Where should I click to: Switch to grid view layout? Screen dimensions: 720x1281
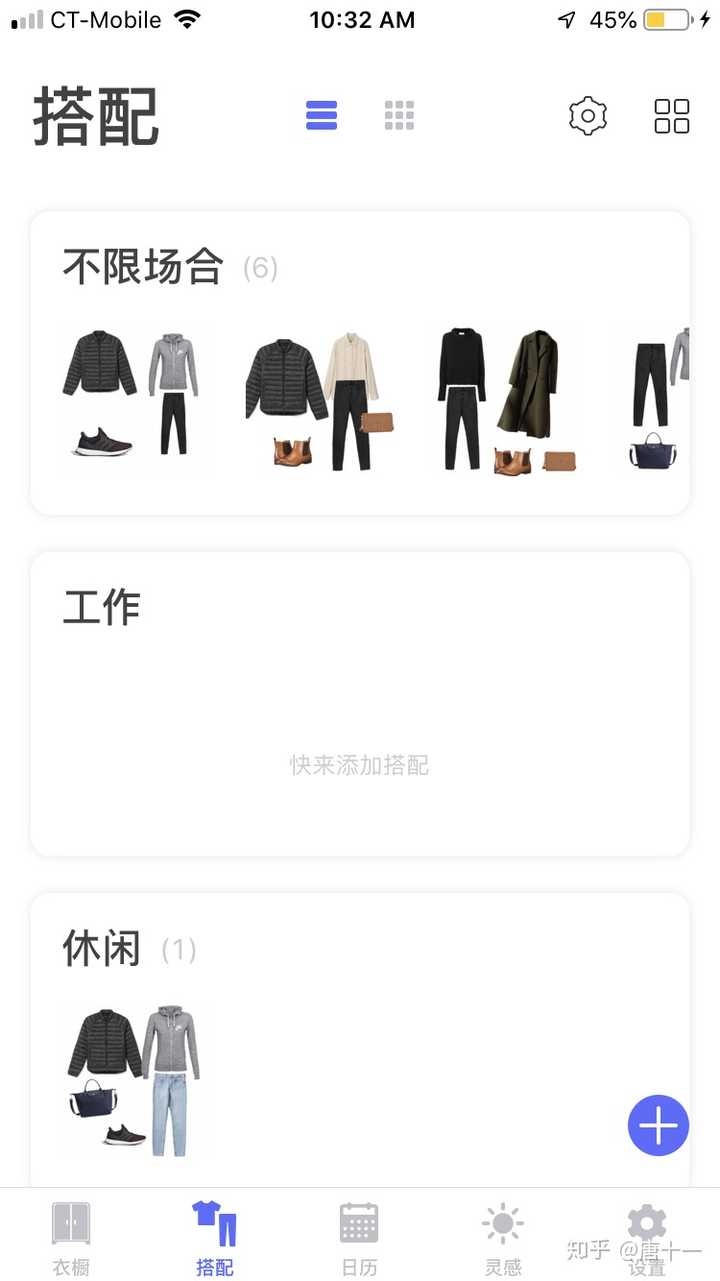tap(399, 116)
